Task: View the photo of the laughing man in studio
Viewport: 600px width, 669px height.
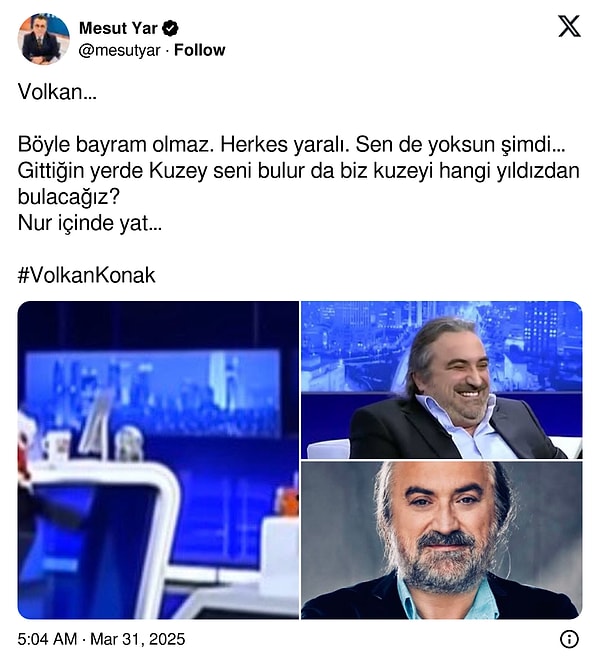Action: 441,380
